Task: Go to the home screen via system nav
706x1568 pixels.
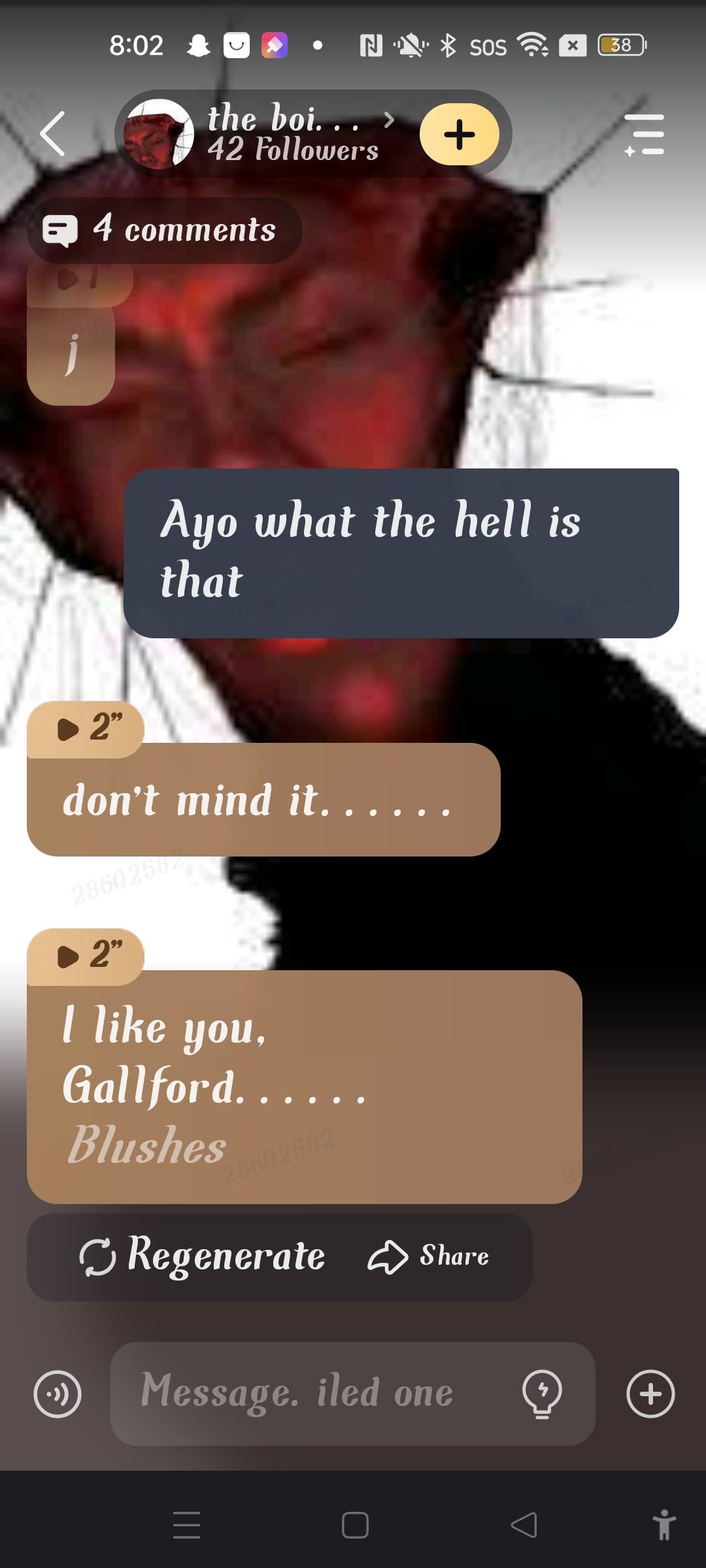Action: click(x=355, y=1526)
